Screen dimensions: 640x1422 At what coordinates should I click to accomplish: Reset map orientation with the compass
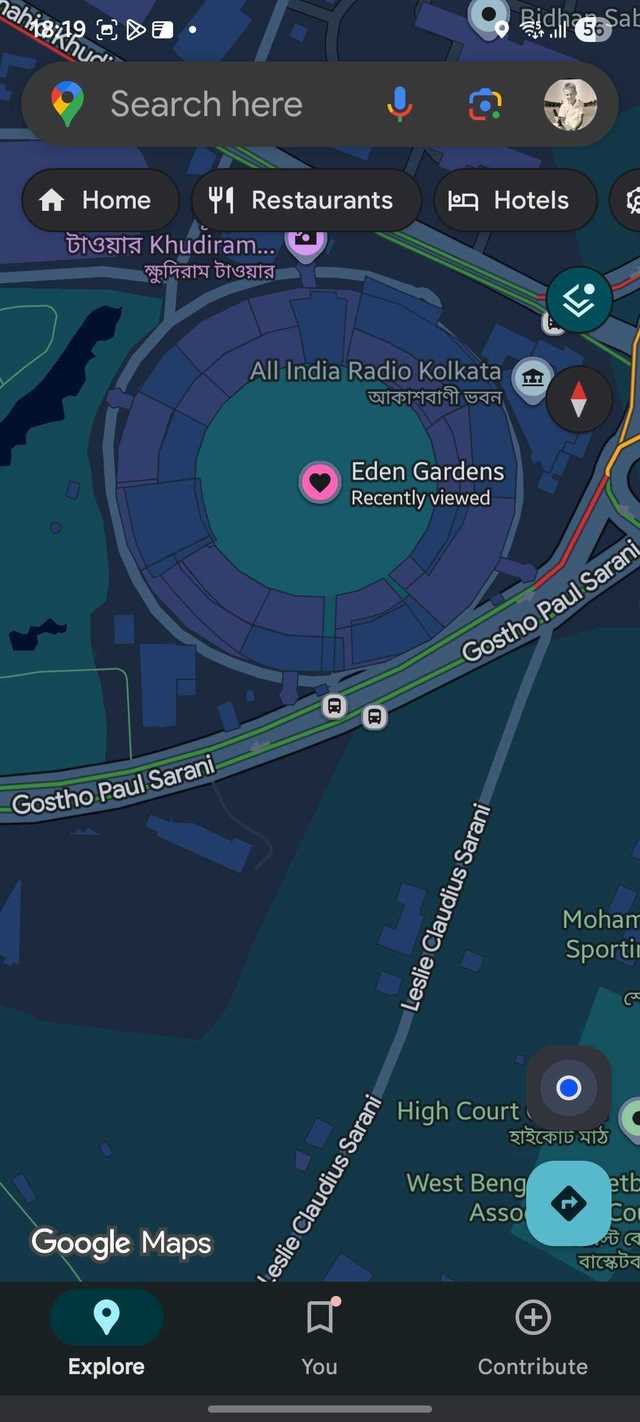[x=579, y=399]
